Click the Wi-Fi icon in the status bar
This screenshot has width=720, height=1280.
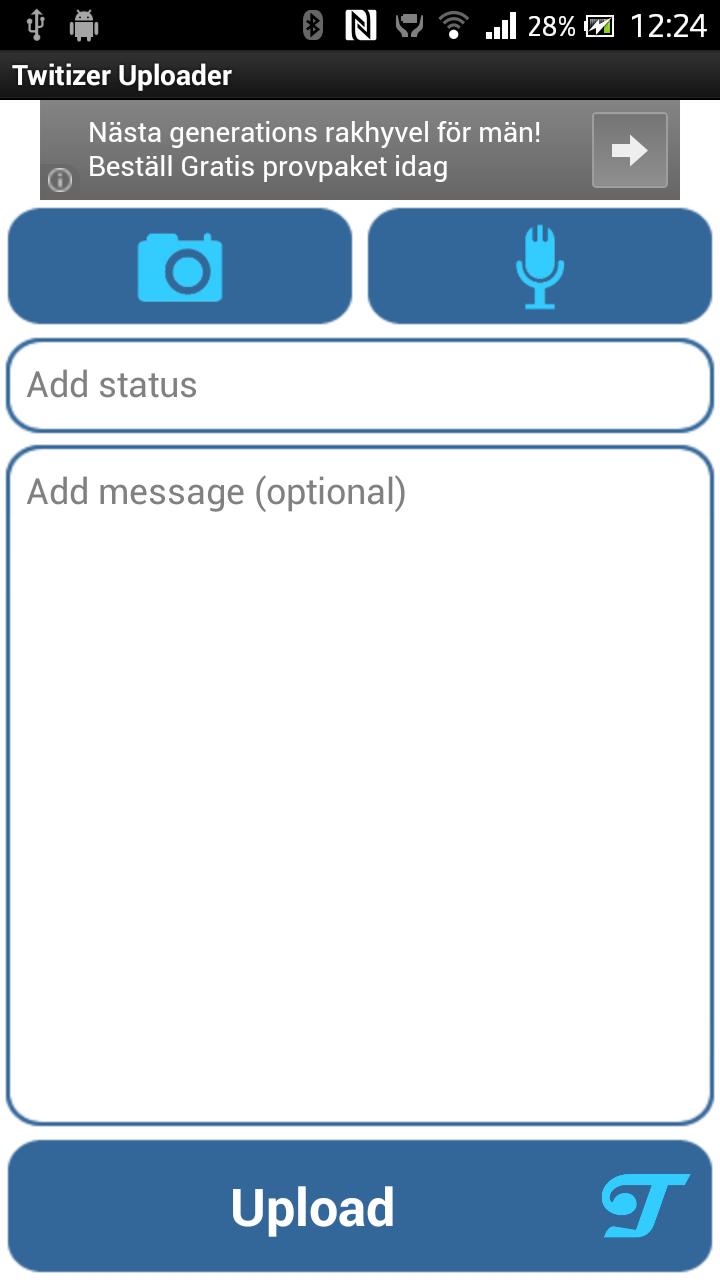click(452, 24)
